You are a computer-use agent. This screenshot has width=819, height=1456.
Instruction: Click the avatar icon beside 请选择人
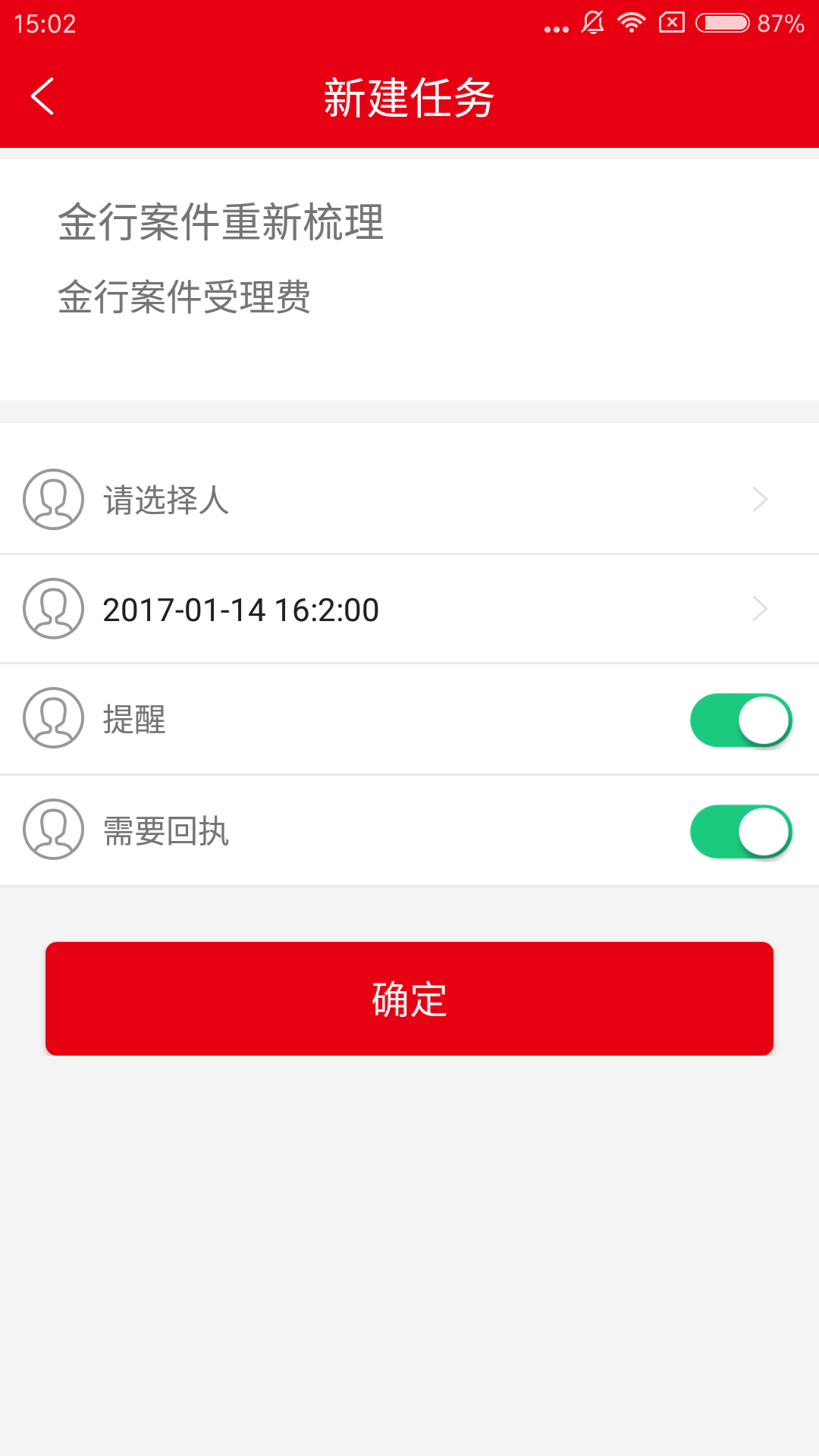[53, 499]
